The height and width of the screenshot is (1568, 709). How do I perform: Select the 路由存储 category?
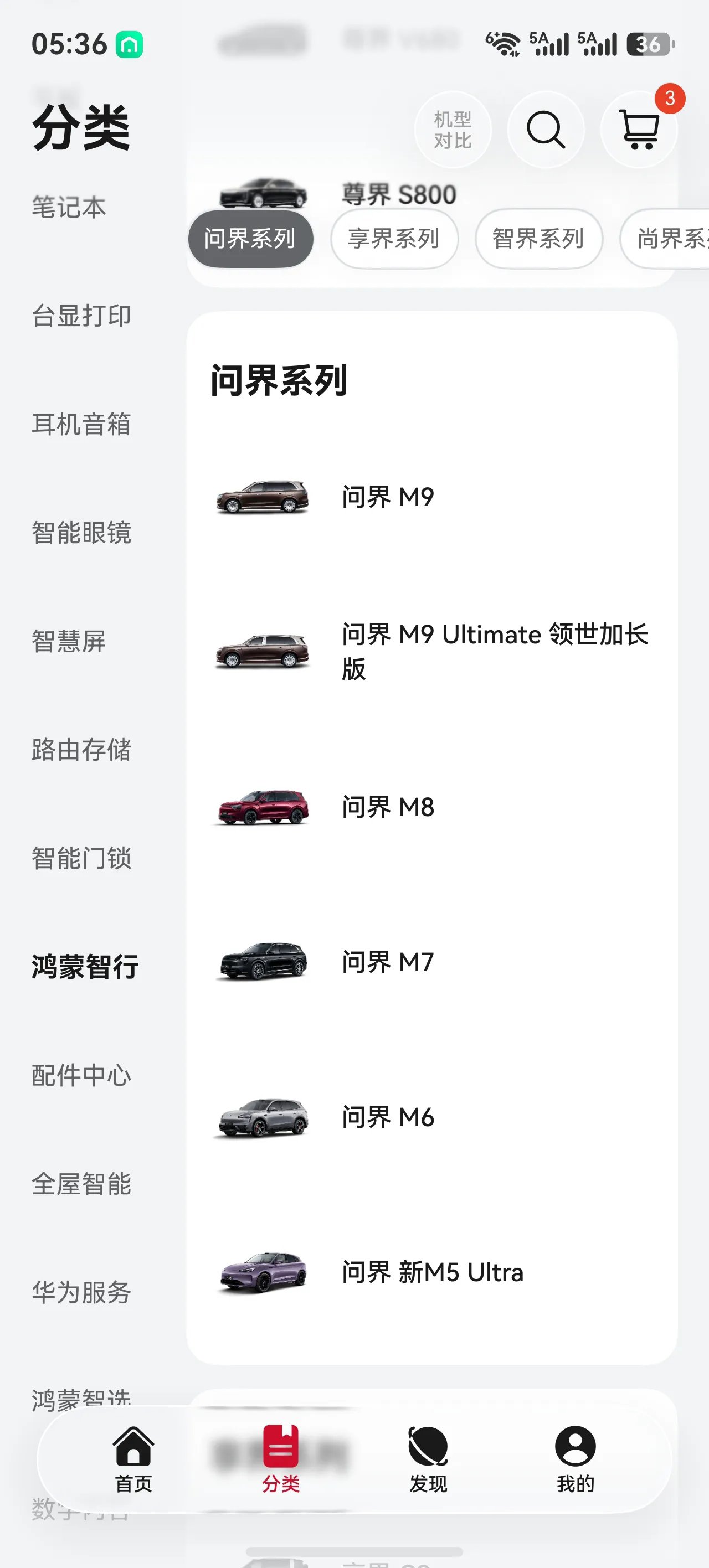pos(81,749)
